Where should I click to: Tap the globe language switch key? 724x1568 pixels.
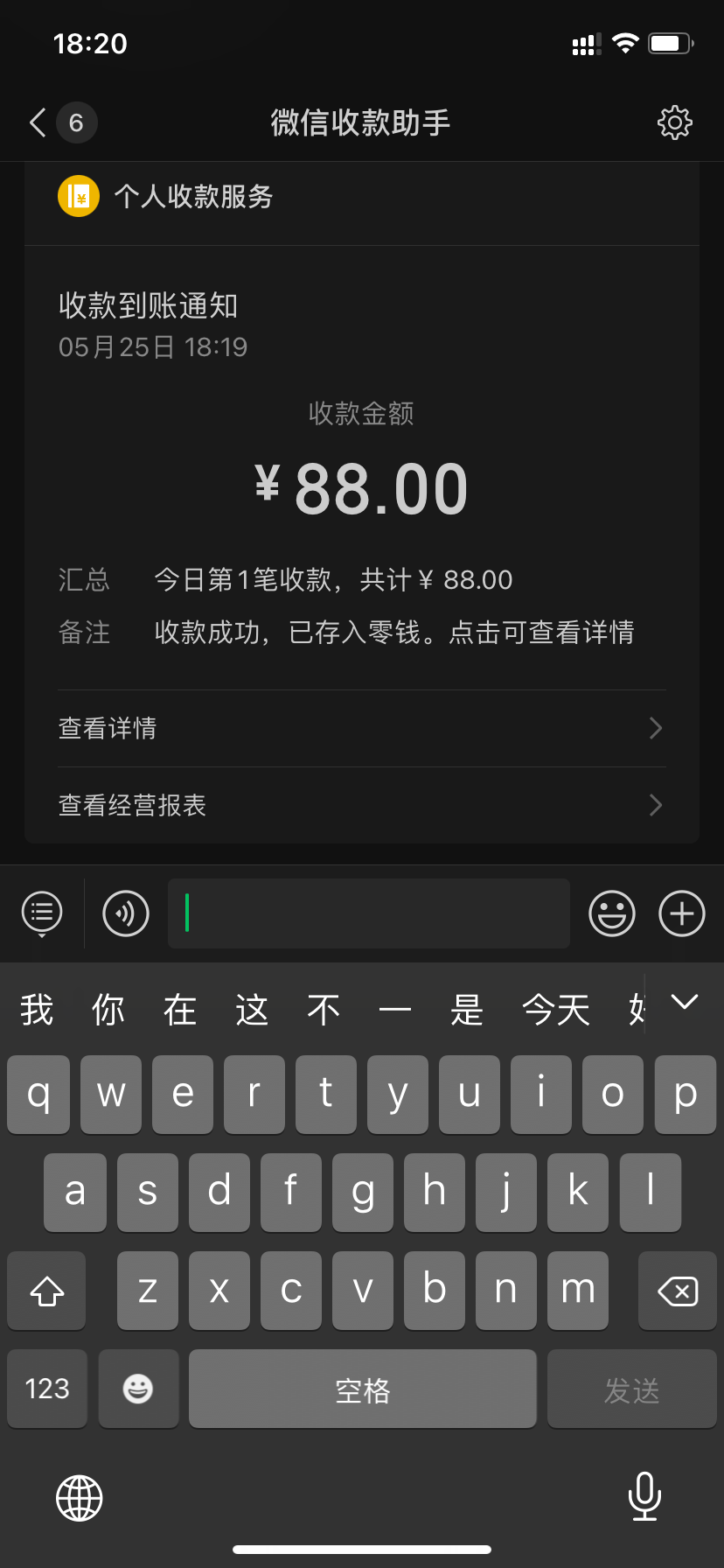80,1498
